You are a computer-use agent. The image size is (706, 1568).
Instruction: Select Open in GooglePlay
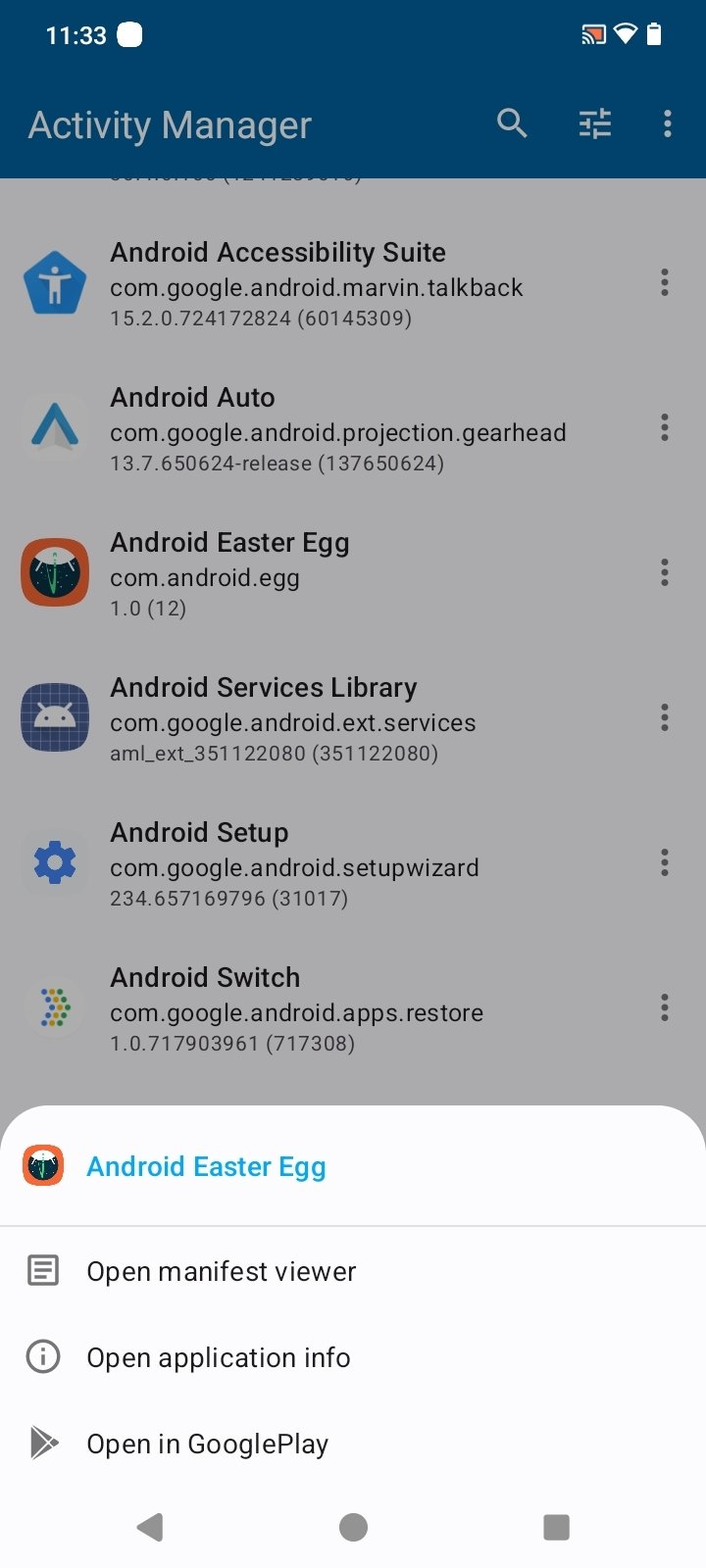coord(207,1444)
